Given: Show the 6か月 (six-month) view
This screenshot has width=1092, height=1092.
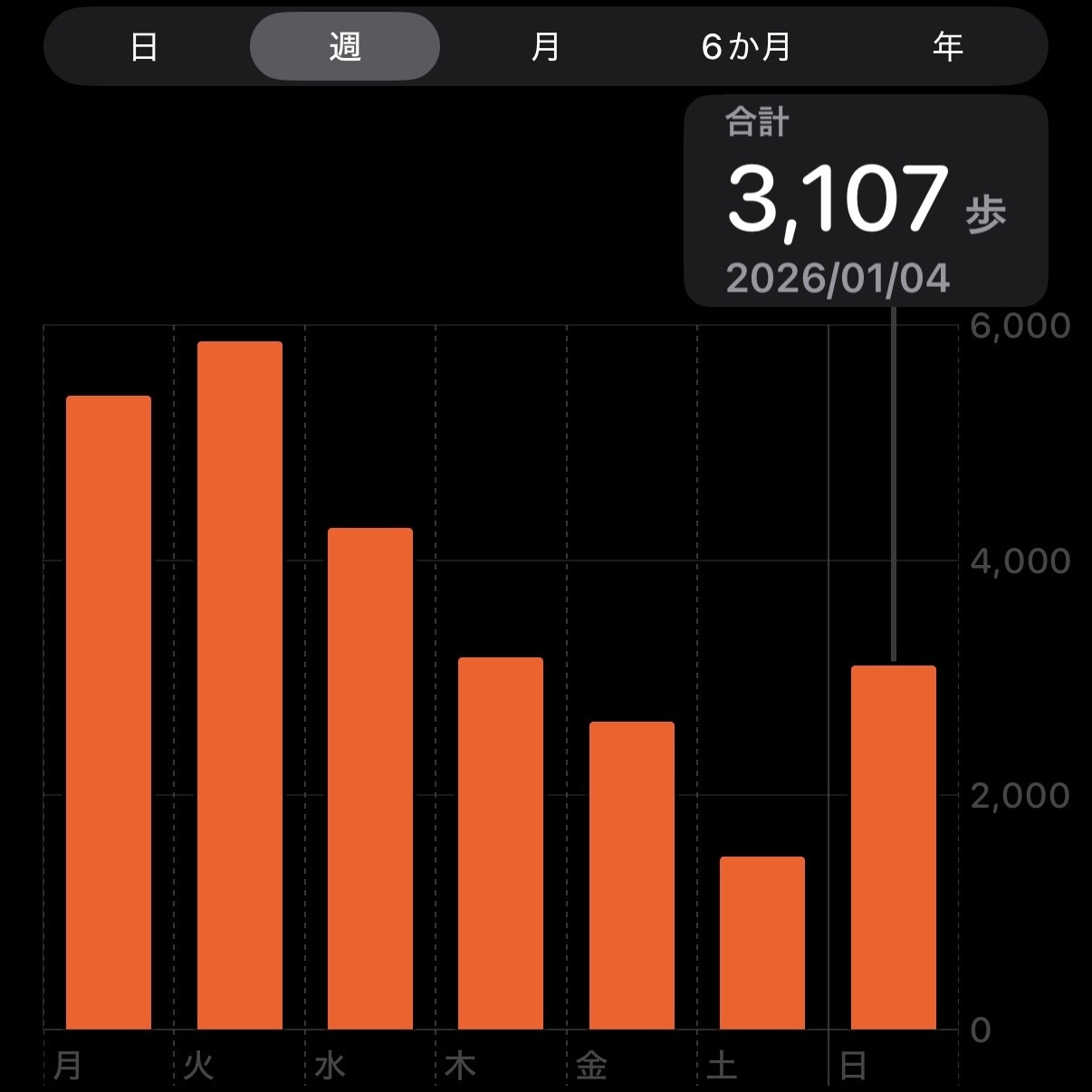Looking at the screenshot, I should pyautogui.click(x=746, y=46).
